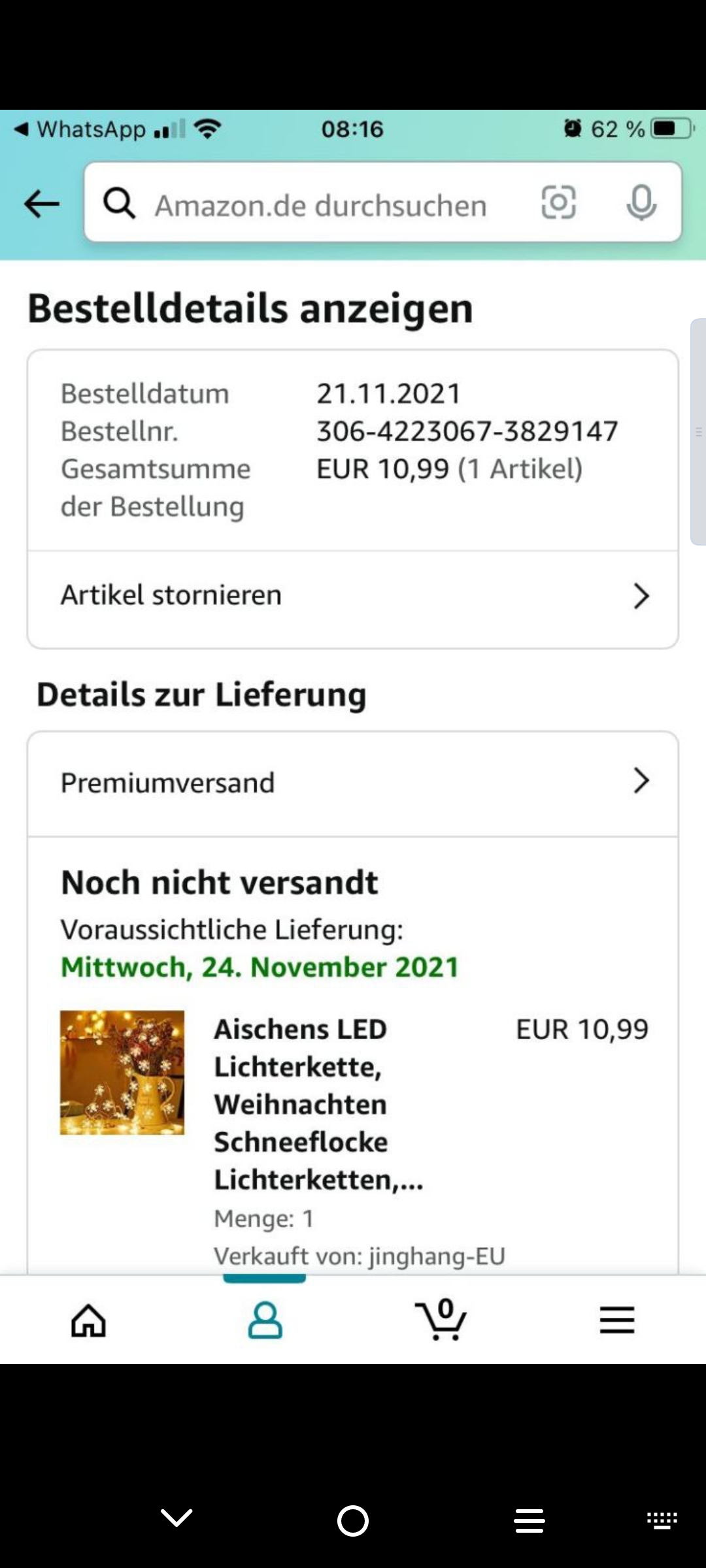This screenshot has height=1568, width=706.
Task: Tap the system home circle button
Action: pos(353,1520)
